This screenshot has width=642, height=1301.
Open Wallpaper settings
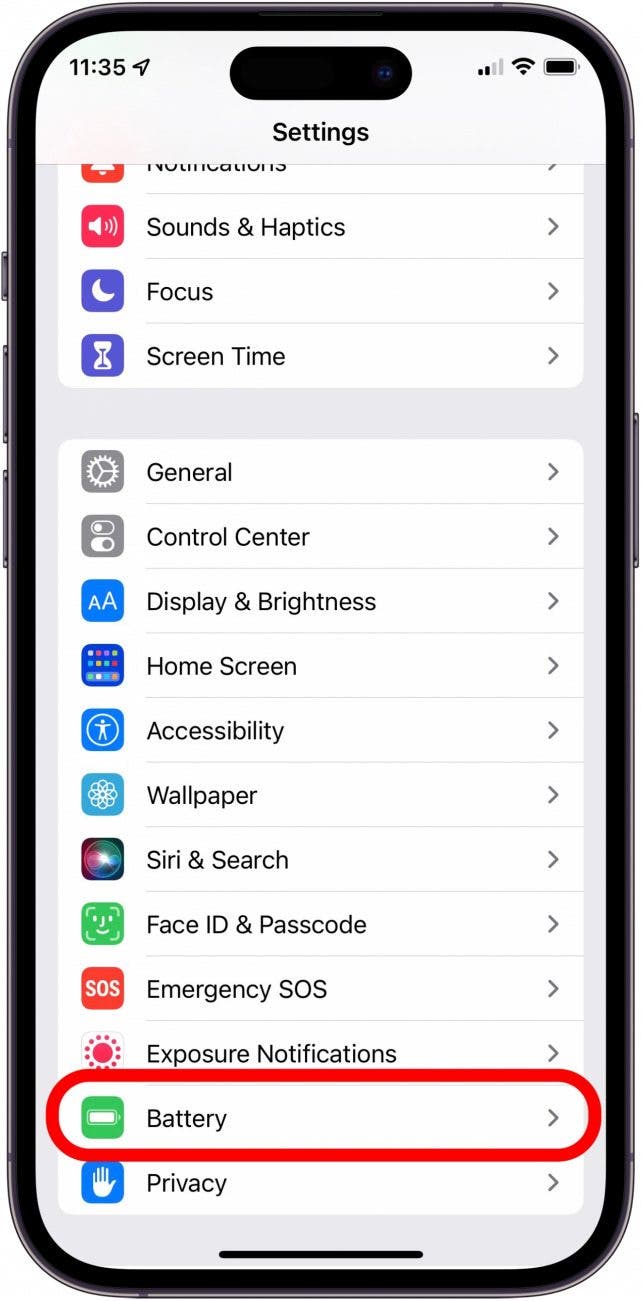pyautogui.click(x=320, y=795)
